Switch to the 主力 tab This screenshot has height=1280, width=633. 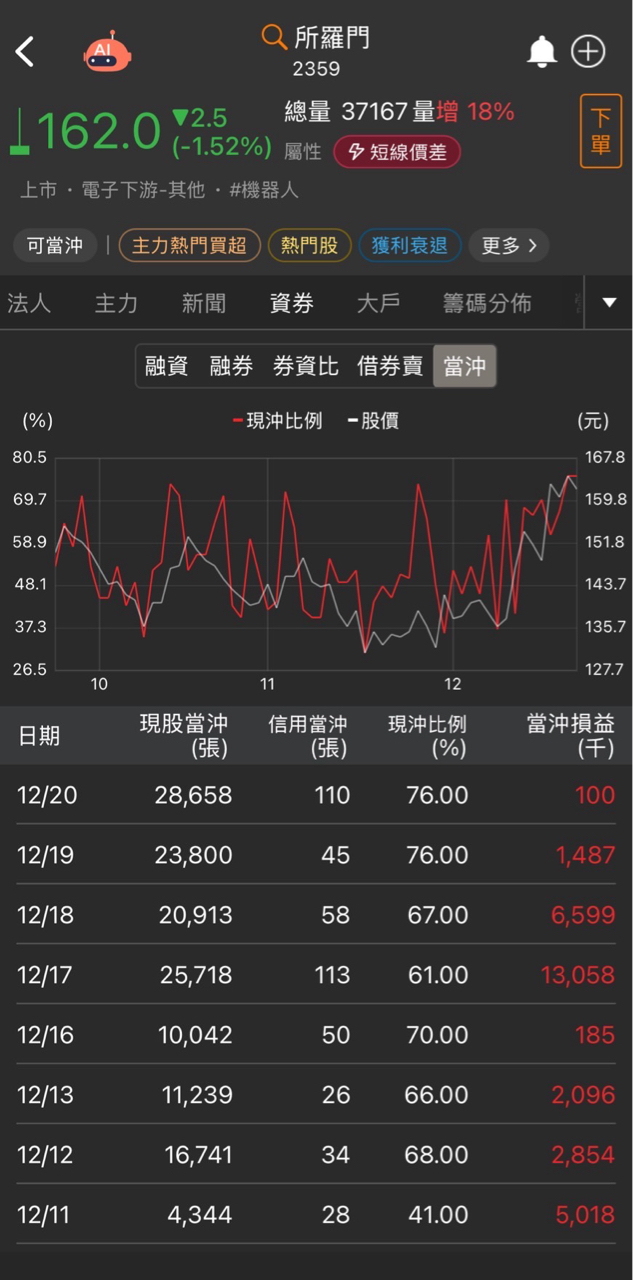coord(116,304)
